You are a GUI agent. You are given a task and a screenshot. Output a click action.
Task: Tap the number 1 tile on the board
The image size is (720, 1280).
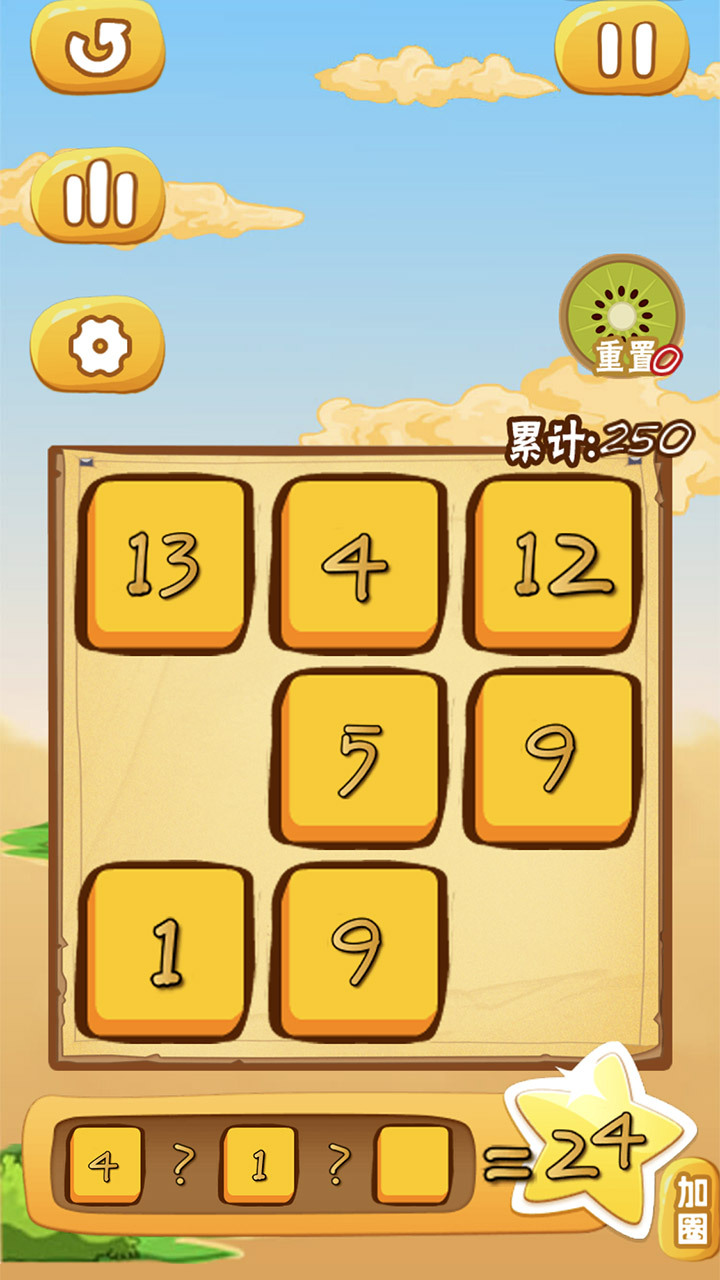[165, 950]
